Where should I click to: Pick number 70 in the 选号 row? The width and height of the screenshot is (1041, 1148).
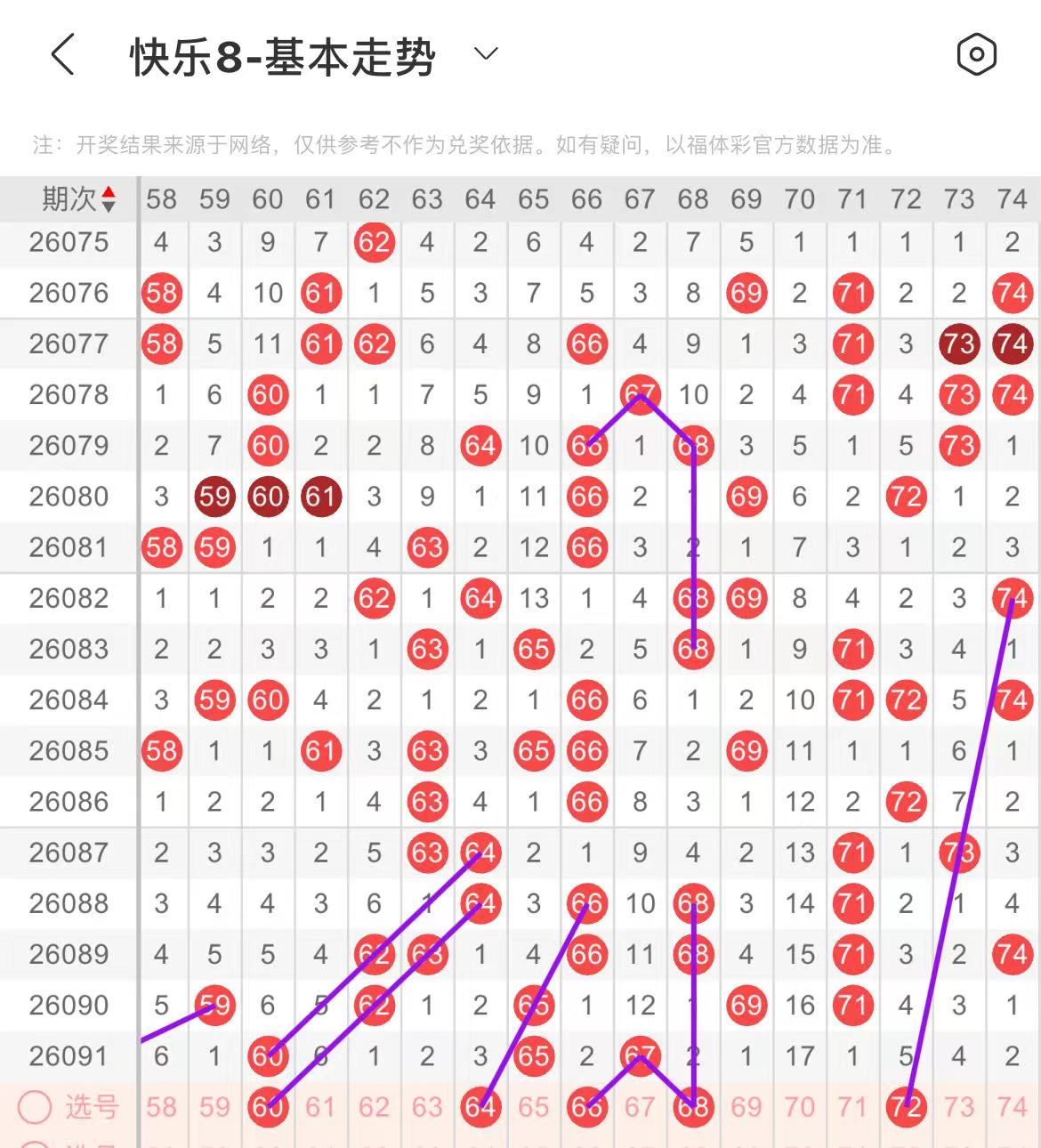click(x=799, y=1107)
